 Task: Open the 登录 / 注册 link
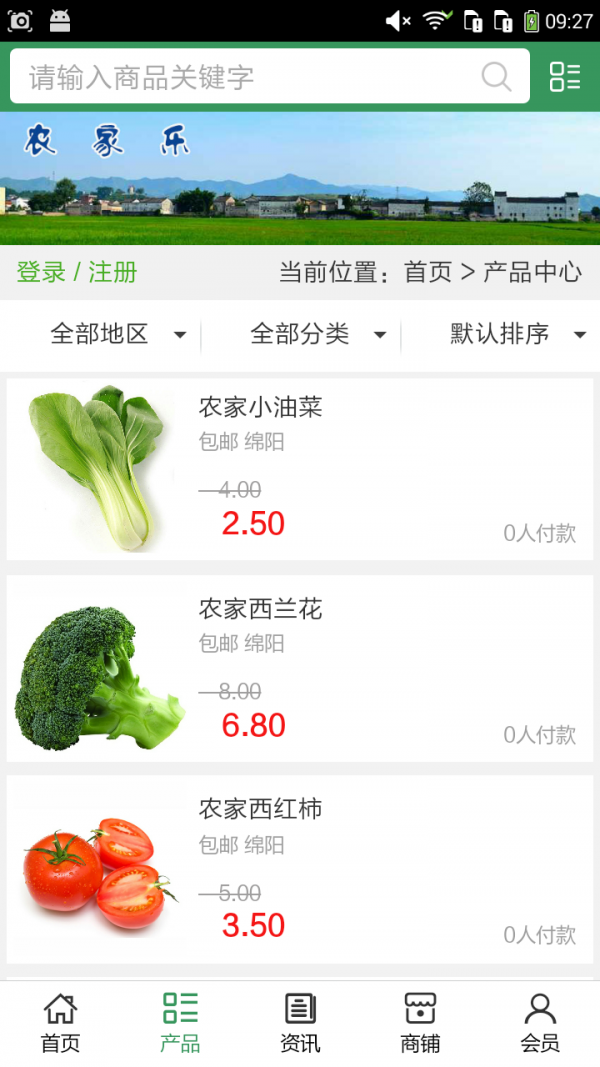(77, 272)
